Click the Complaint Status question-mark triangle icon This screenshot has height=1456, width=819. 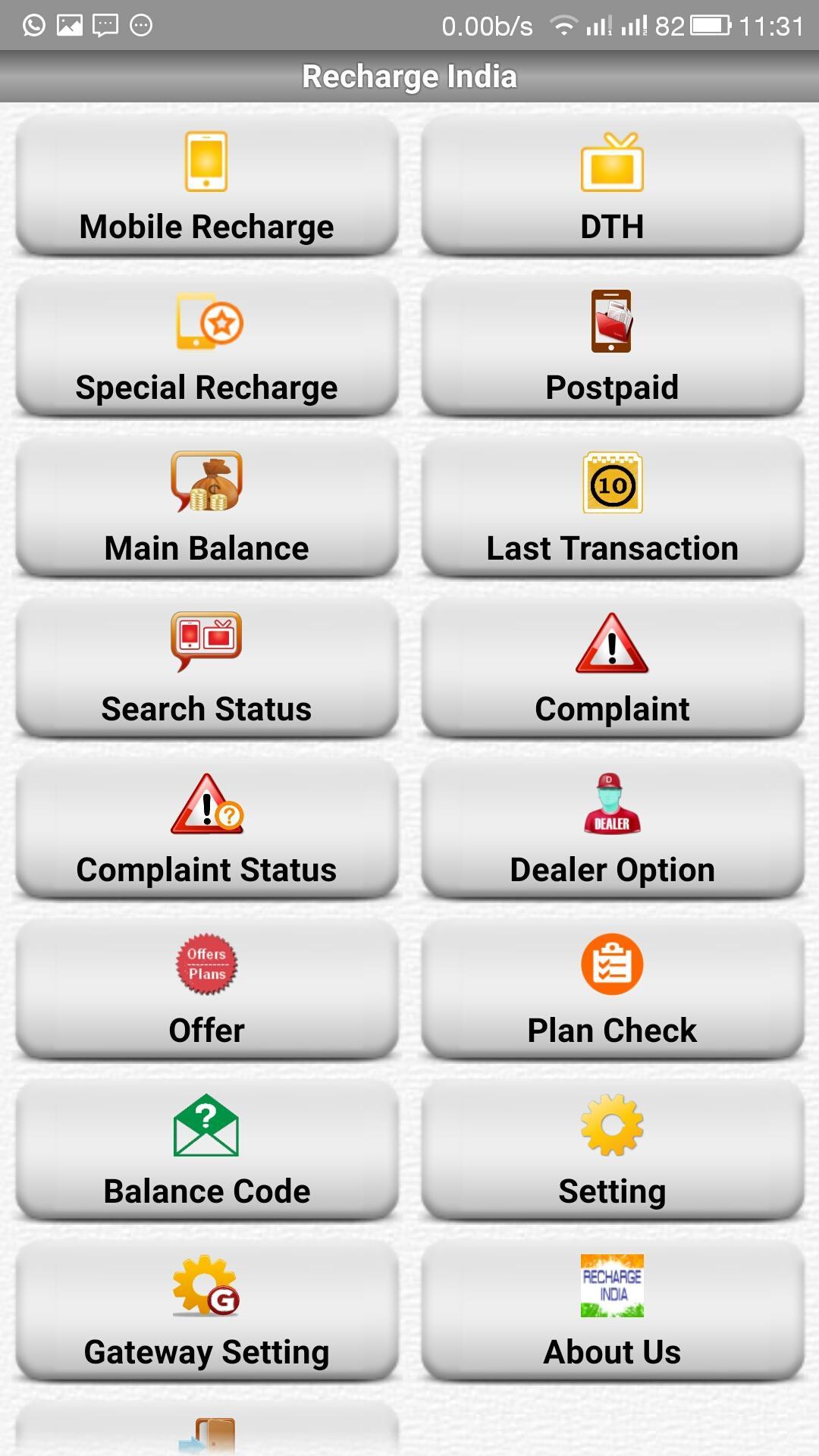(206, 808)
